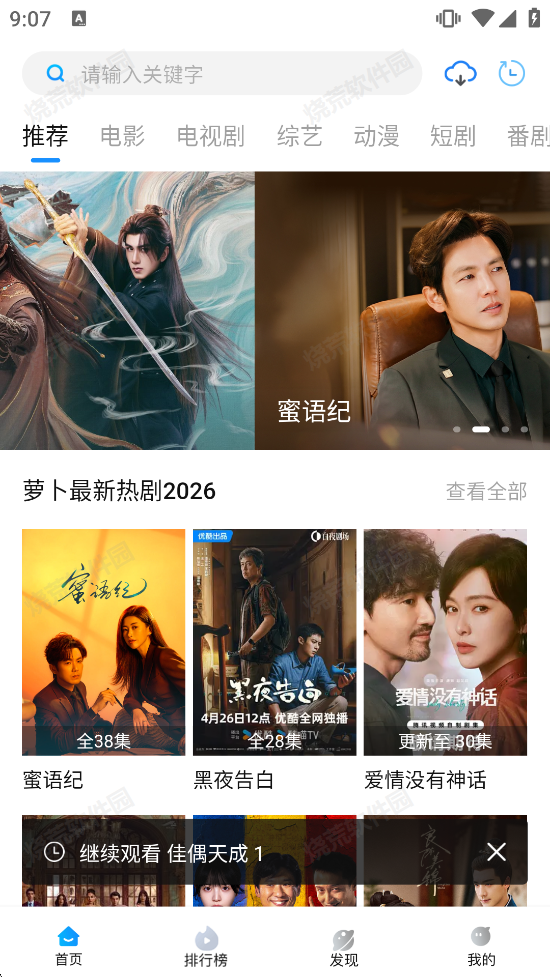This screenshot has height=977, width=550.
Task: Open the cloud downloads icon
Action: point(460,74)
